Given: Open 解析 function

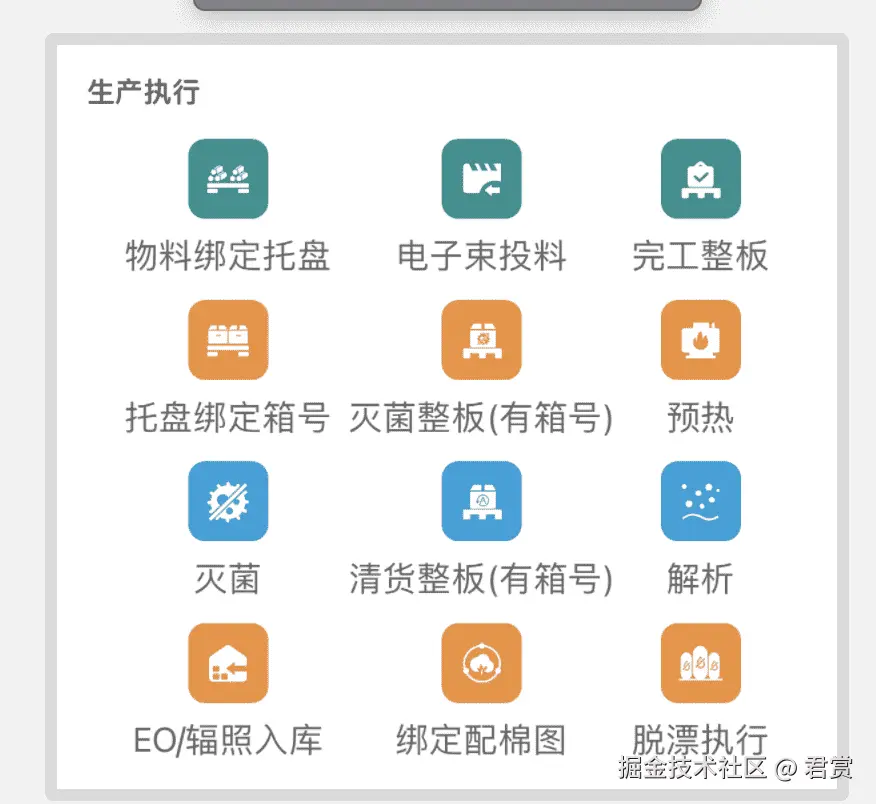Looking at the screenshot, I should (700, 501).
